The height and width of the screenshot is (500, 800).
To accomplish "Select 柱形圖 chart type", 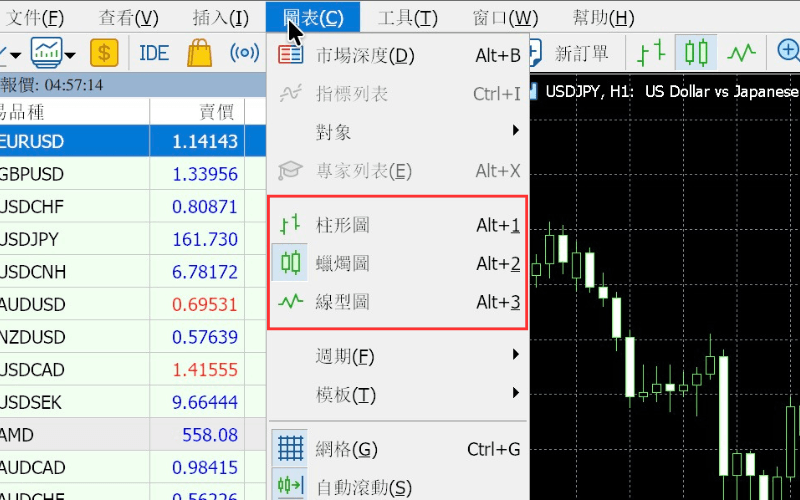I will click(398, 225).
